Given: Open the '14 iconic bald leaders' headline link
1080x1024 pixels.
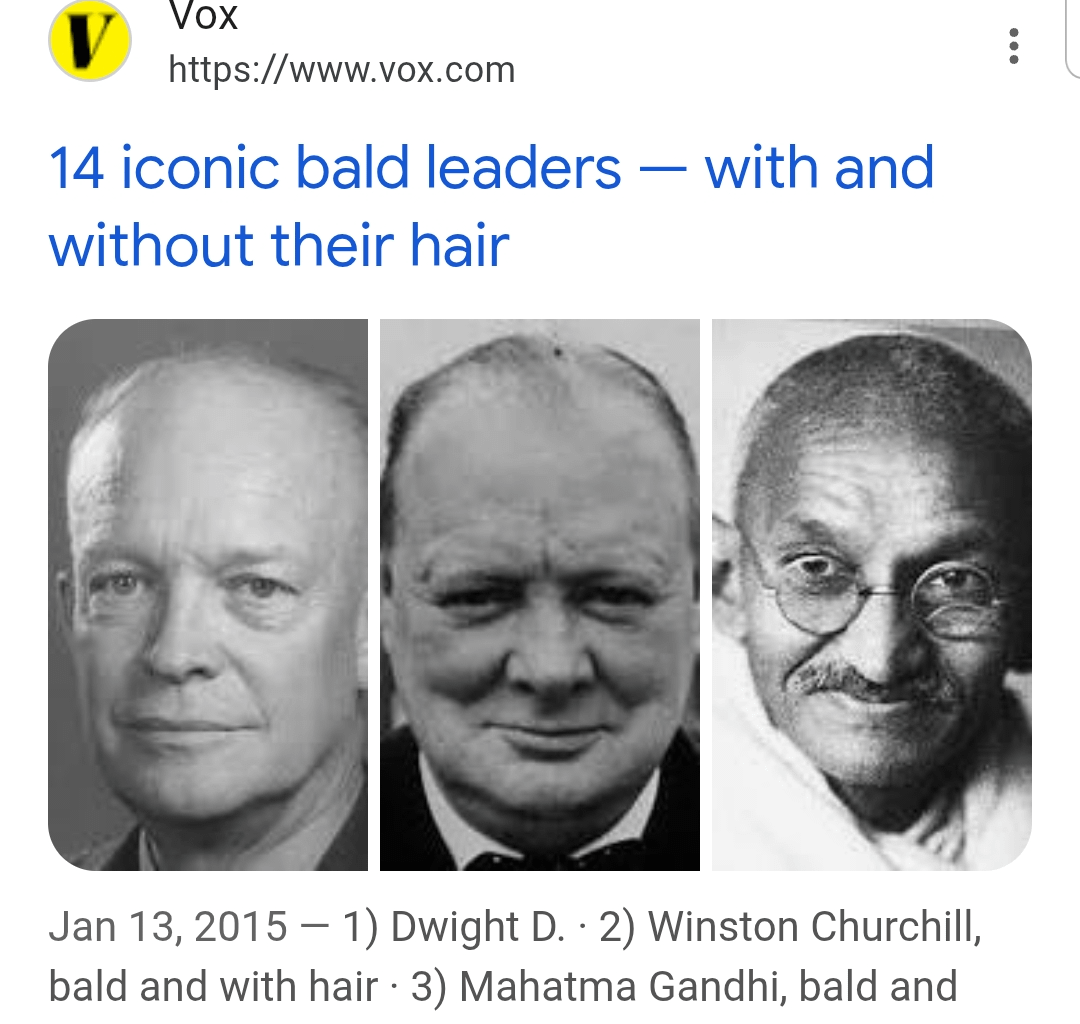Looking at the screenshot, I should click(x=490, y=207).
